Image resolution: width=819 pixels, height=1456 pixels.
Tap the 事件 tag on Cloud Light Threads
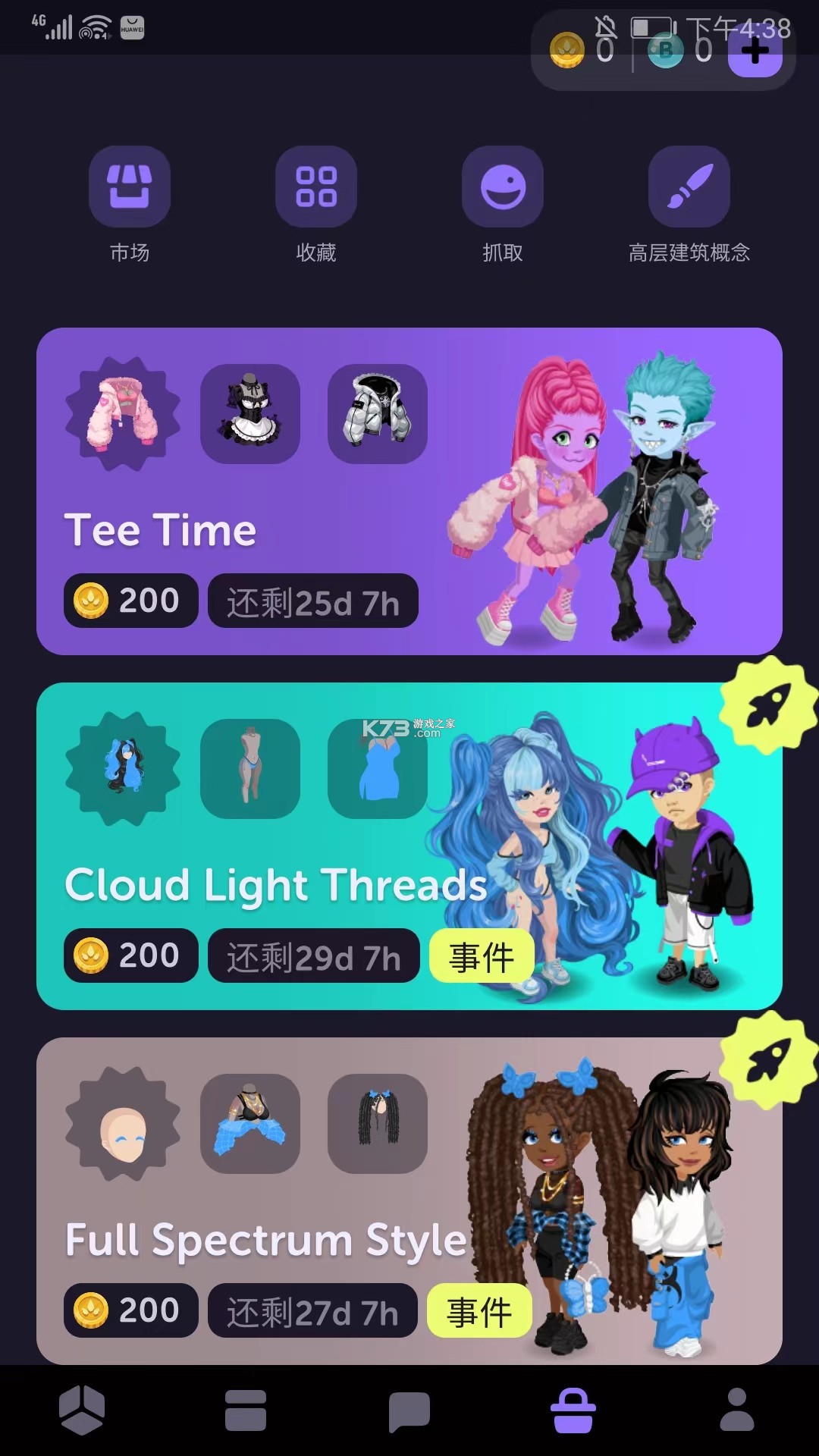482,956
